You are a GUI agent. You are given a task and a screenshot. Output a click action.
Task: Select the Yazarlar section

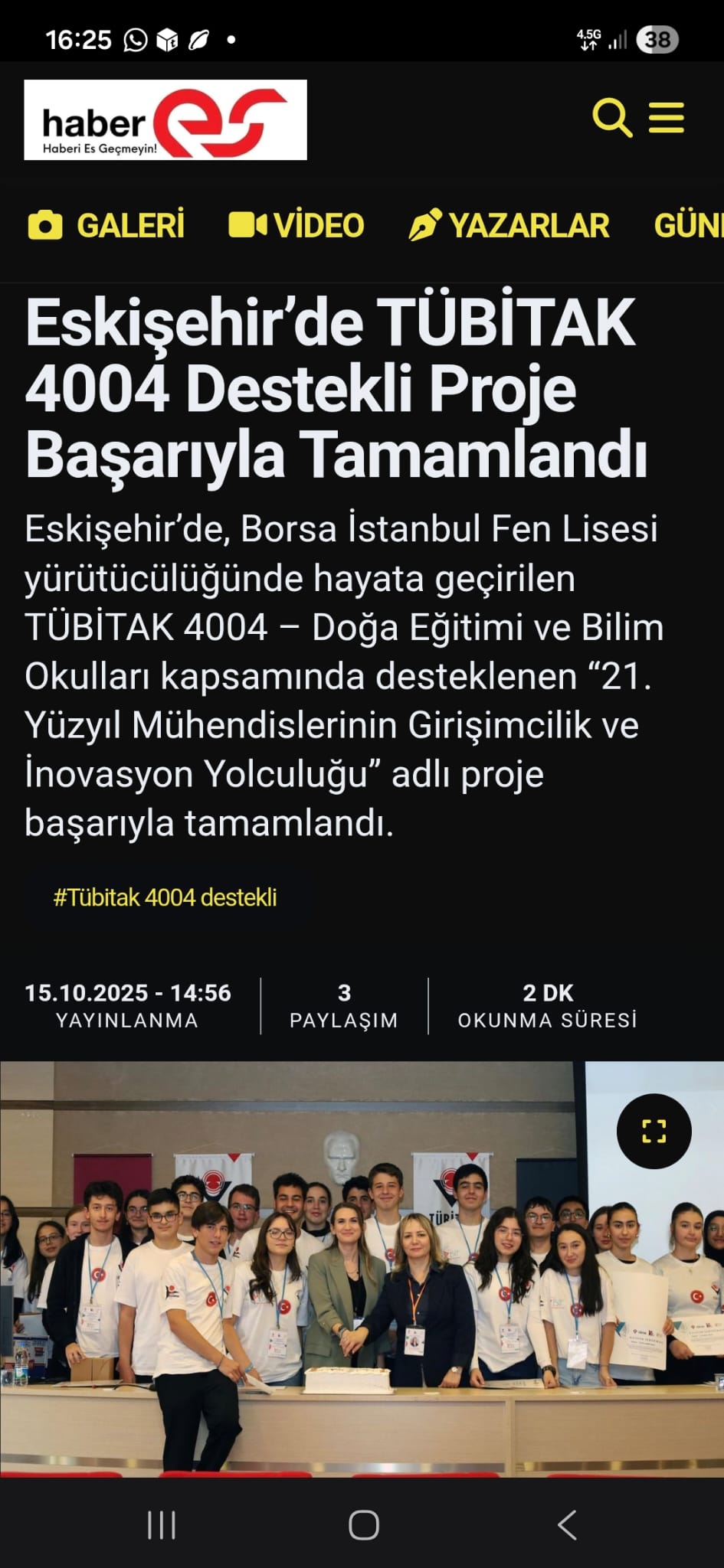(x=509, y=226)
